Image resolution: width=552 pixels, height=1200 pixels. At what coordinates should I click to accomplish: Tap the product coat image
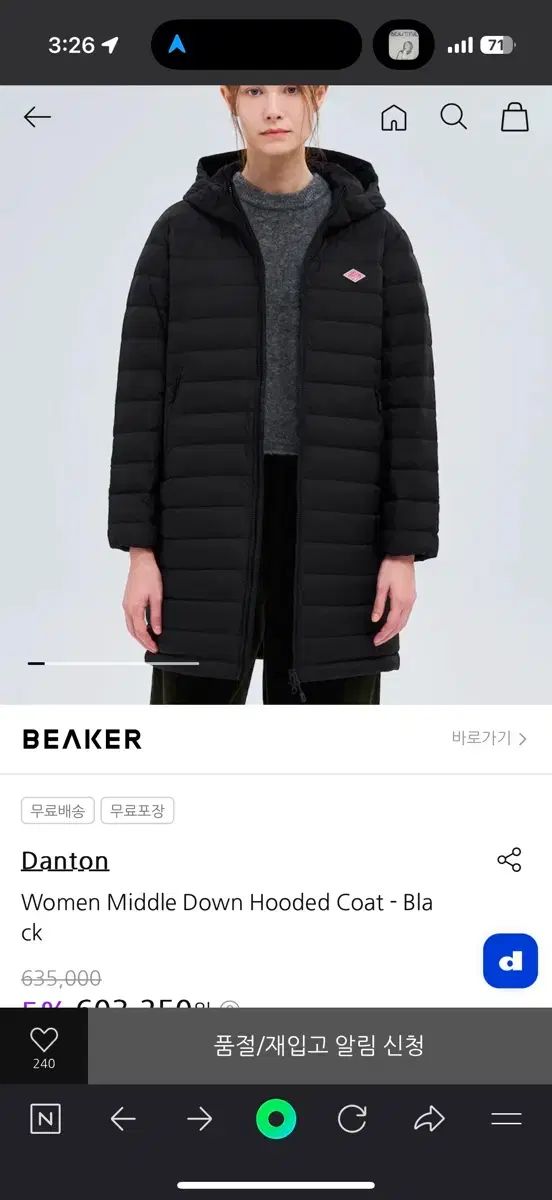276,395
